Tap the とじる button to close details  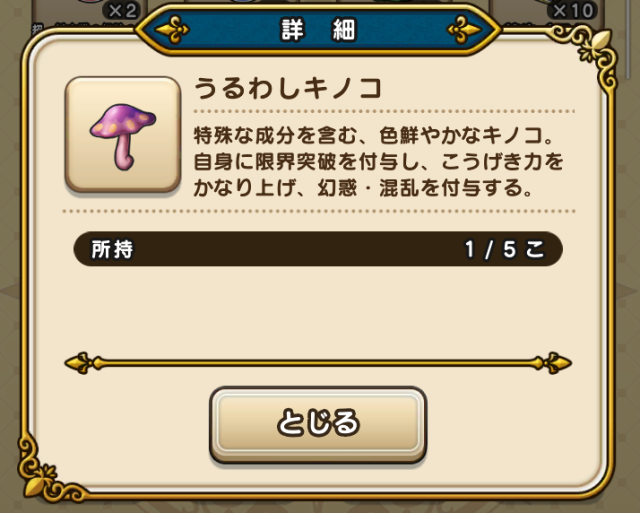(318, 422)
